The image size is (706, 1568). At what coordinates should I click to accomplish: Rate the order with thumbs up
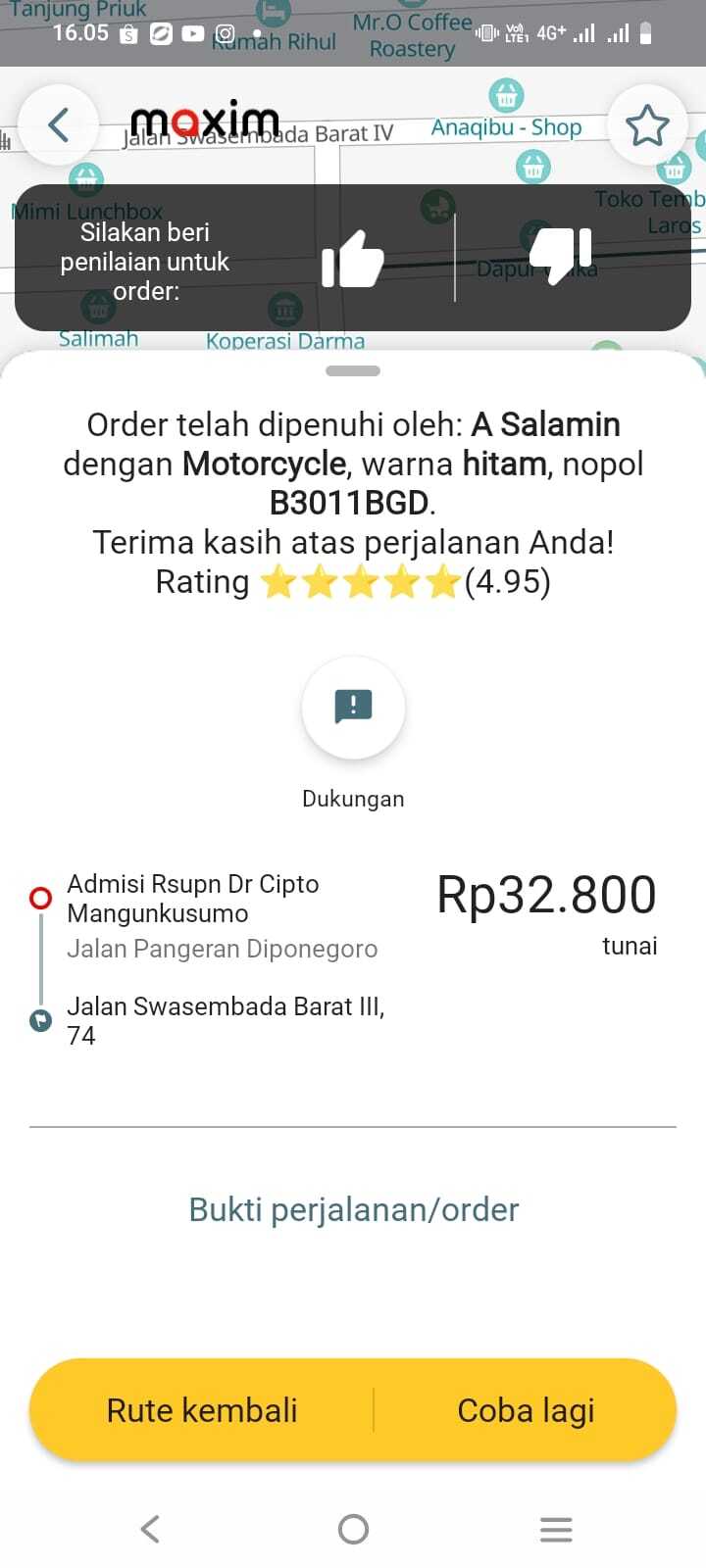point(352,259)
